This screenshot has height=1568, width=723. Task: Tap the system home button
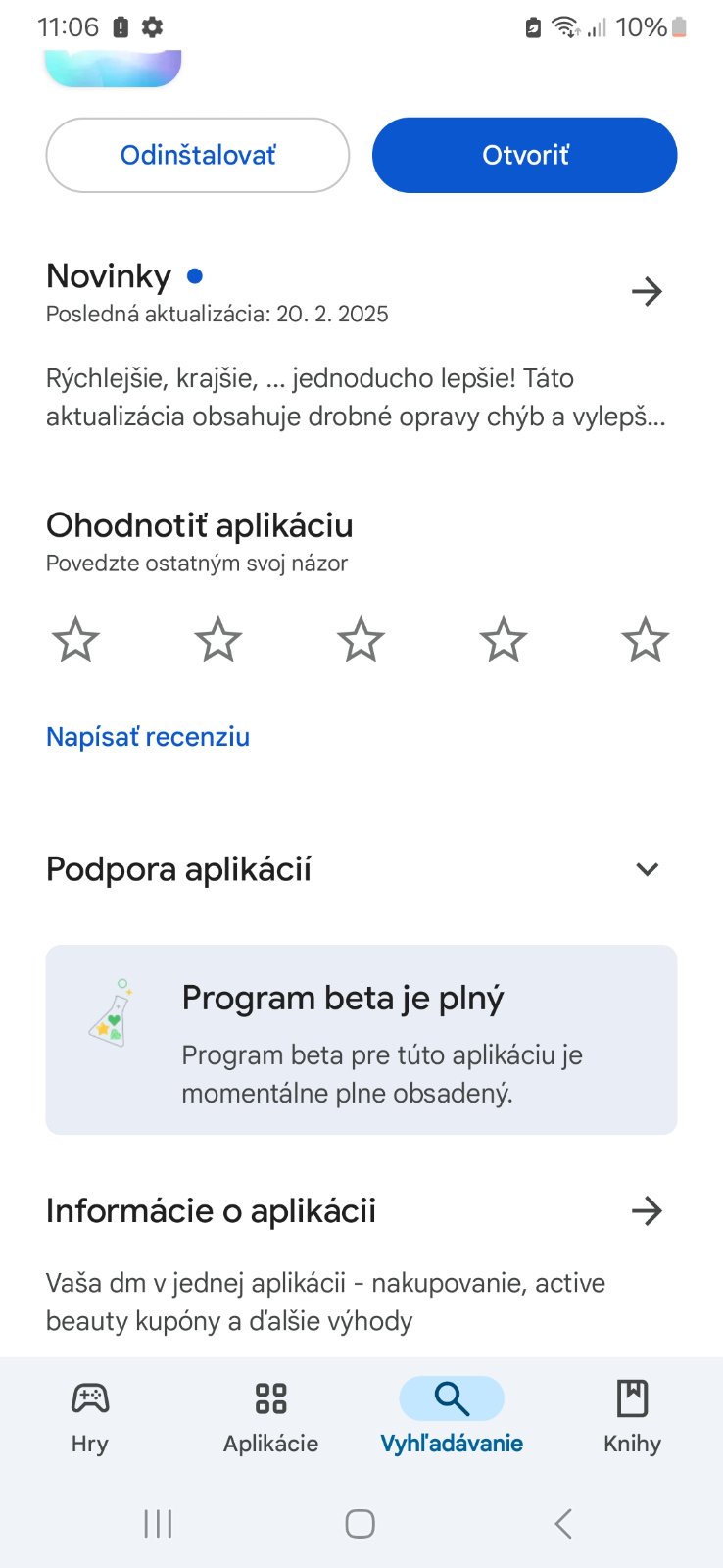(361, 1524)
